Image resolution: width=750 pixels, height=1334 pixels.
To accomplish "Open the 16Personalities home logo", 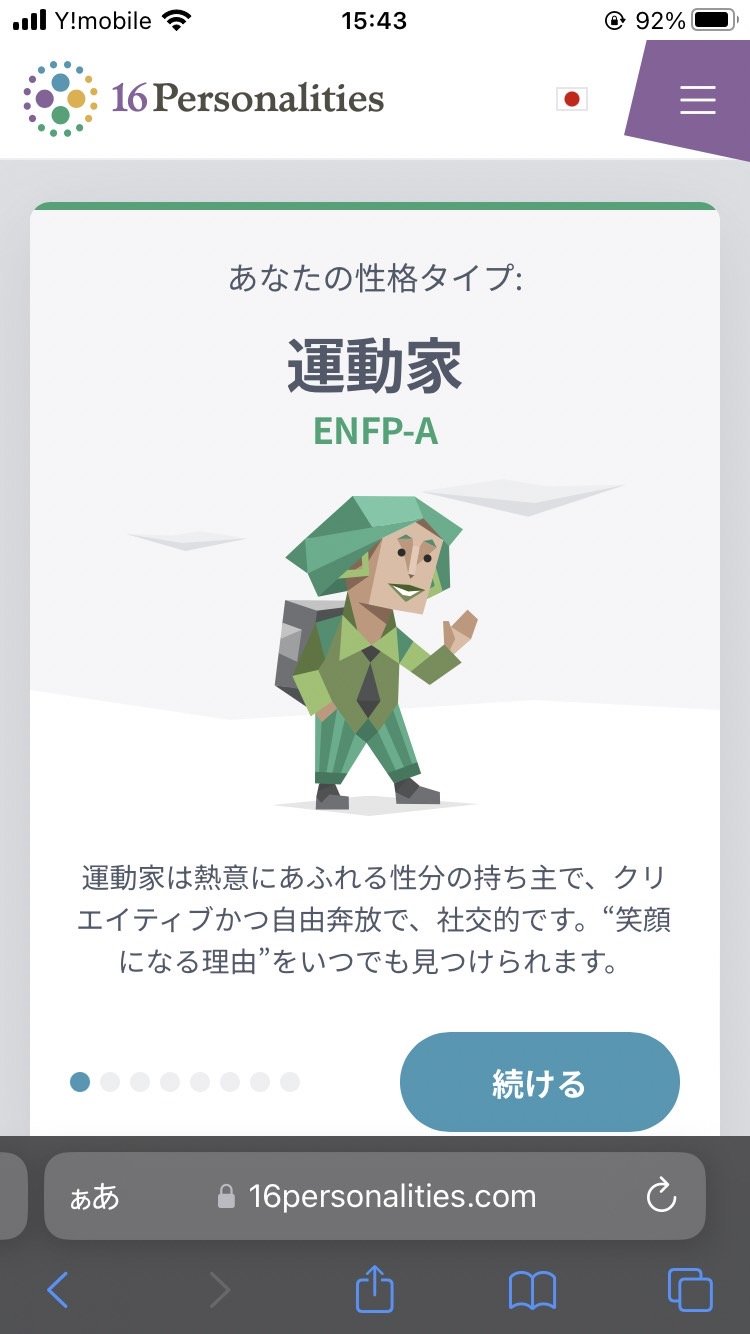I will (204, 98).
